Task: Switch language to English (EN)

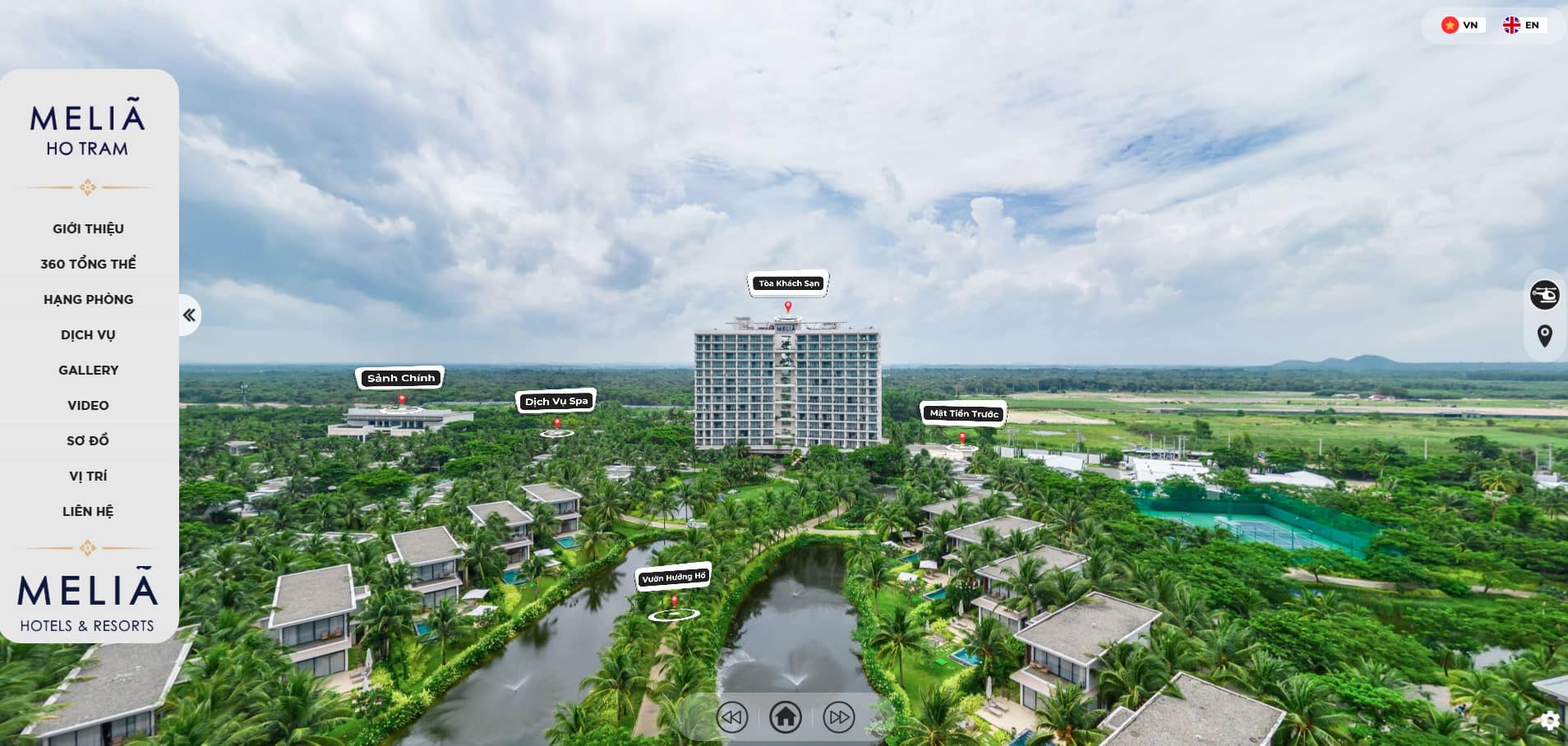Action: tap(1521, 25)
